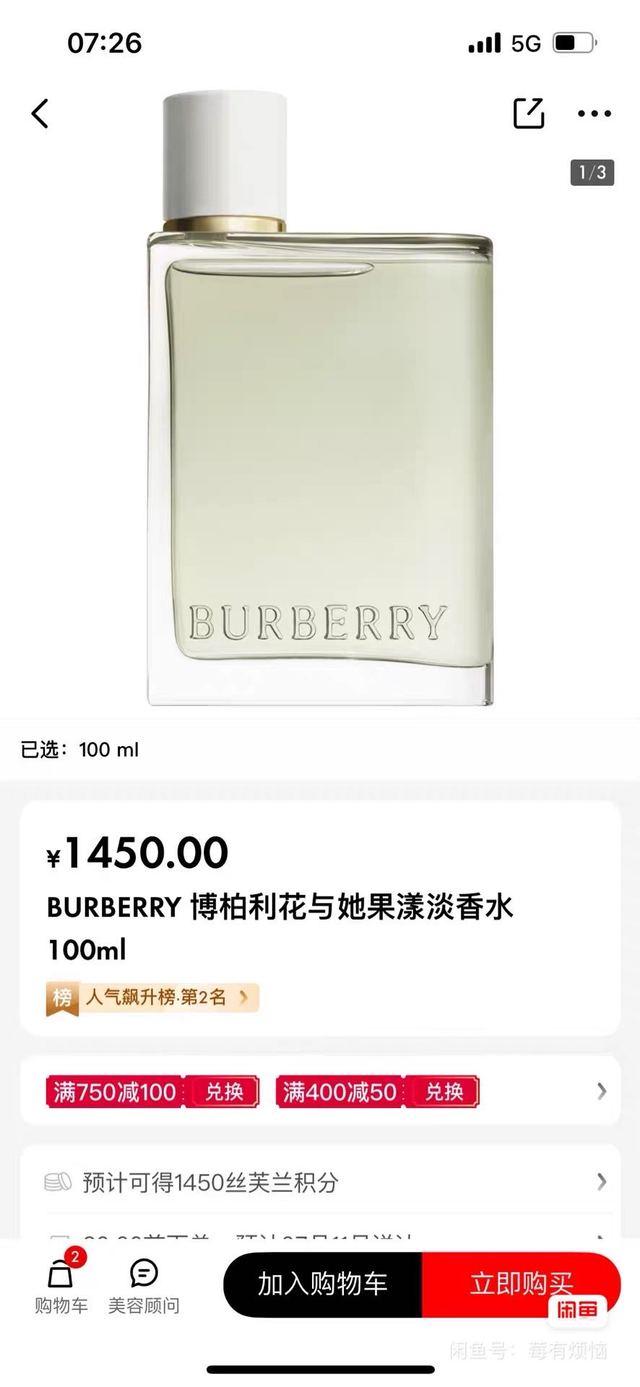This screenshot has width=640, height=1387.
Task: Tap 加入购物车 to add to cart
Action: [322, 1284]
